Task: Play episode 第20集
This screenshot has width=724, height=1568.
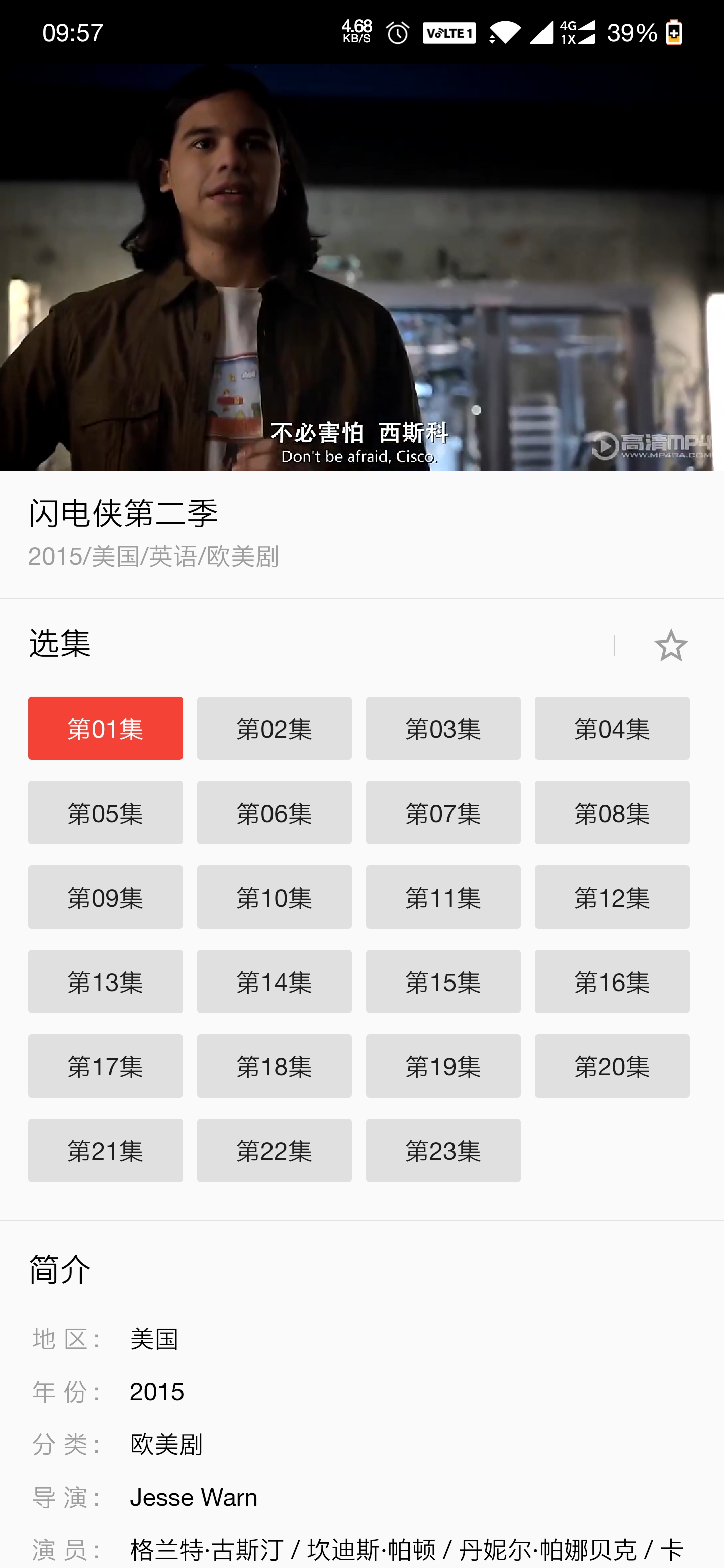Action: [x=611, y=1066]
